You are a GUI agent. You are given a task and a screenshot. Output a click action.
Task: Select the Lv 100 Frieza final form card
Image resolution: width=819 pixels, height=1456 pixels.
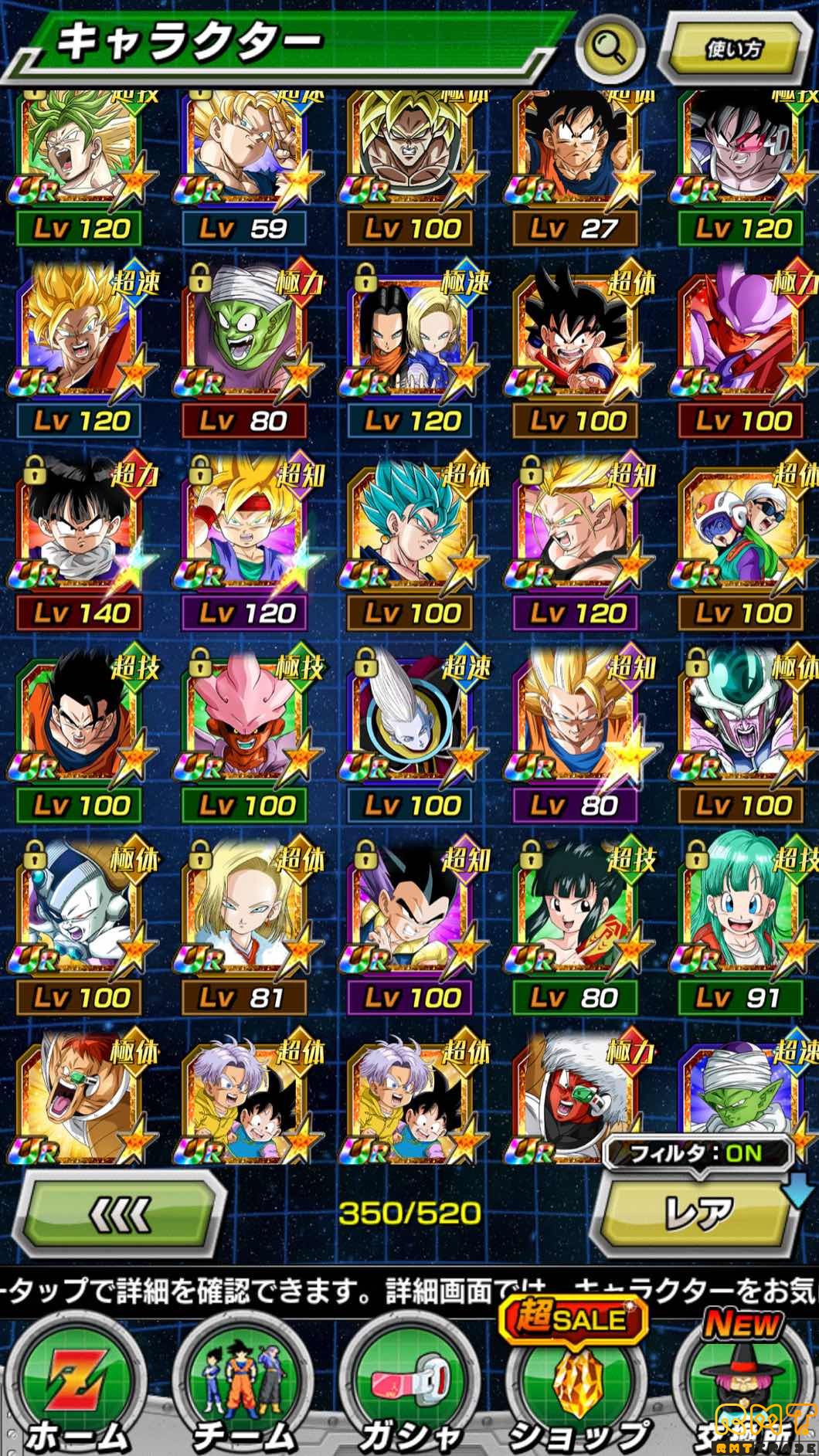[742, 726]
